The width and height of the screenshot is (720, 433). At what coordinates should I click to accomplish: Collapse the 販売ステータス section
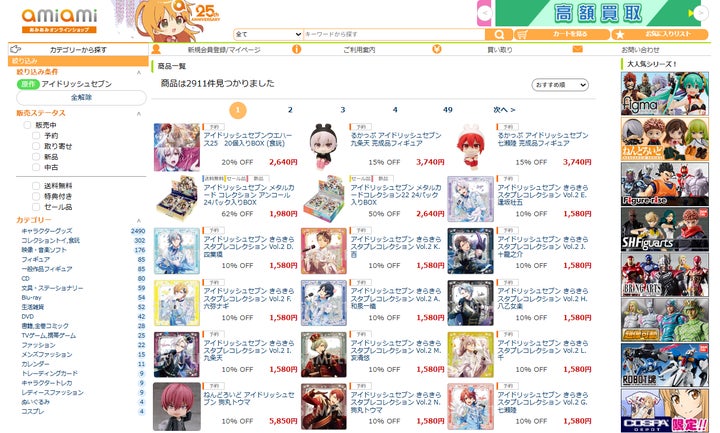pos(139,113)
